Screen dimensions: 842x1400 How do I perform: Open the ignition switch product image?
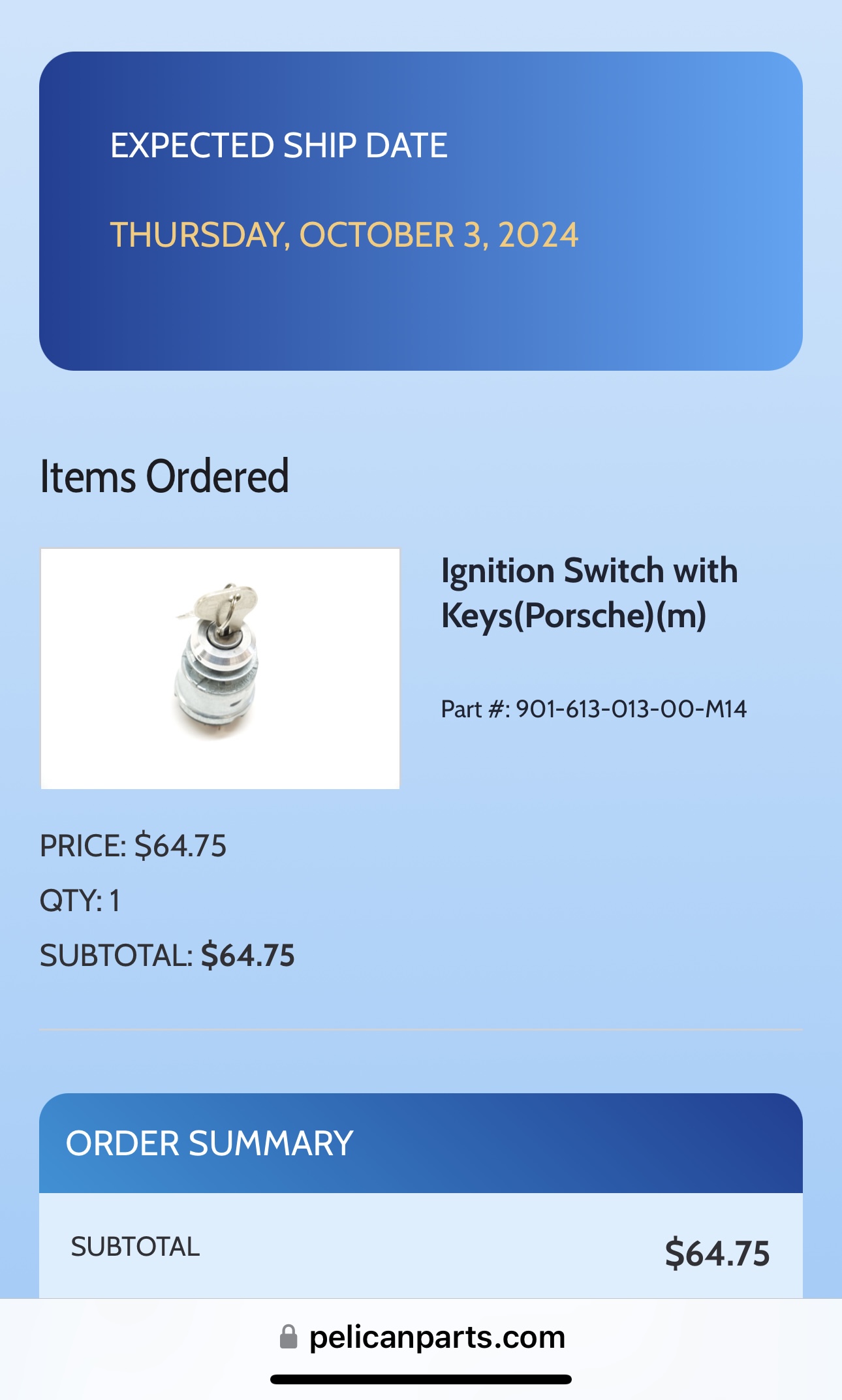coord(220,668)
